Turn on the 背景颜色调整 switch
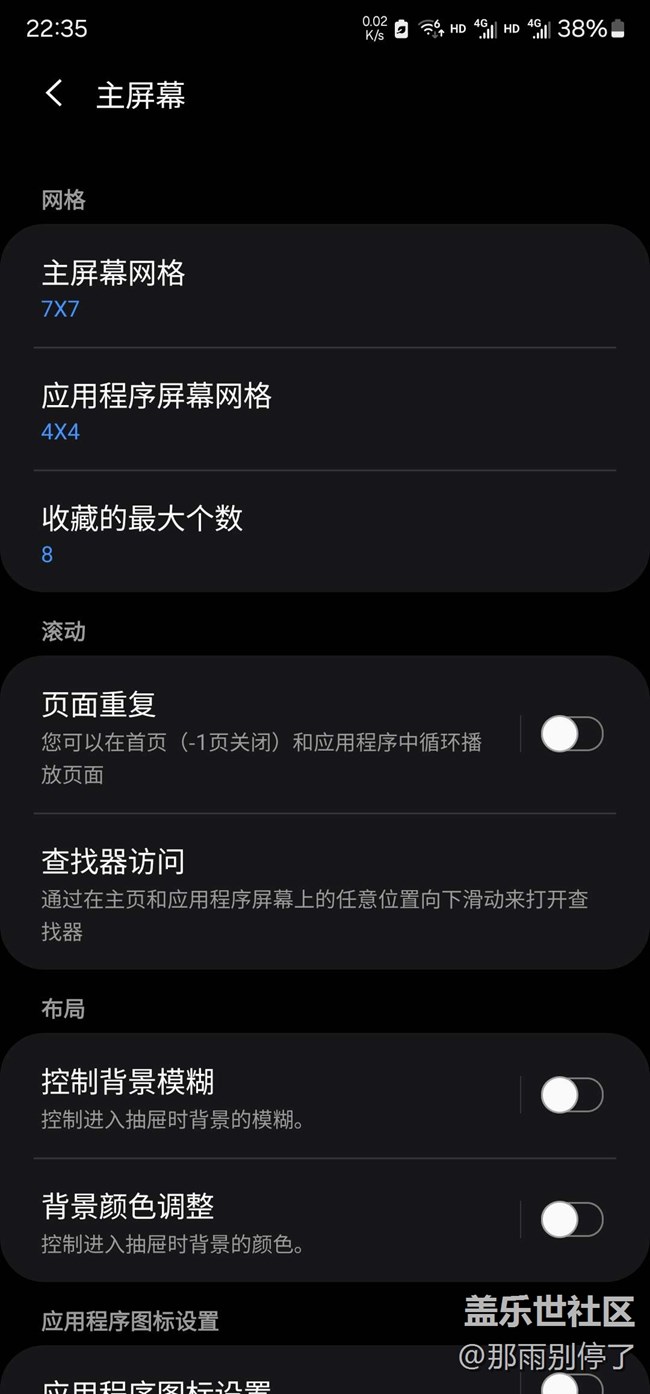650x1394 pixels. [572, 1220]
